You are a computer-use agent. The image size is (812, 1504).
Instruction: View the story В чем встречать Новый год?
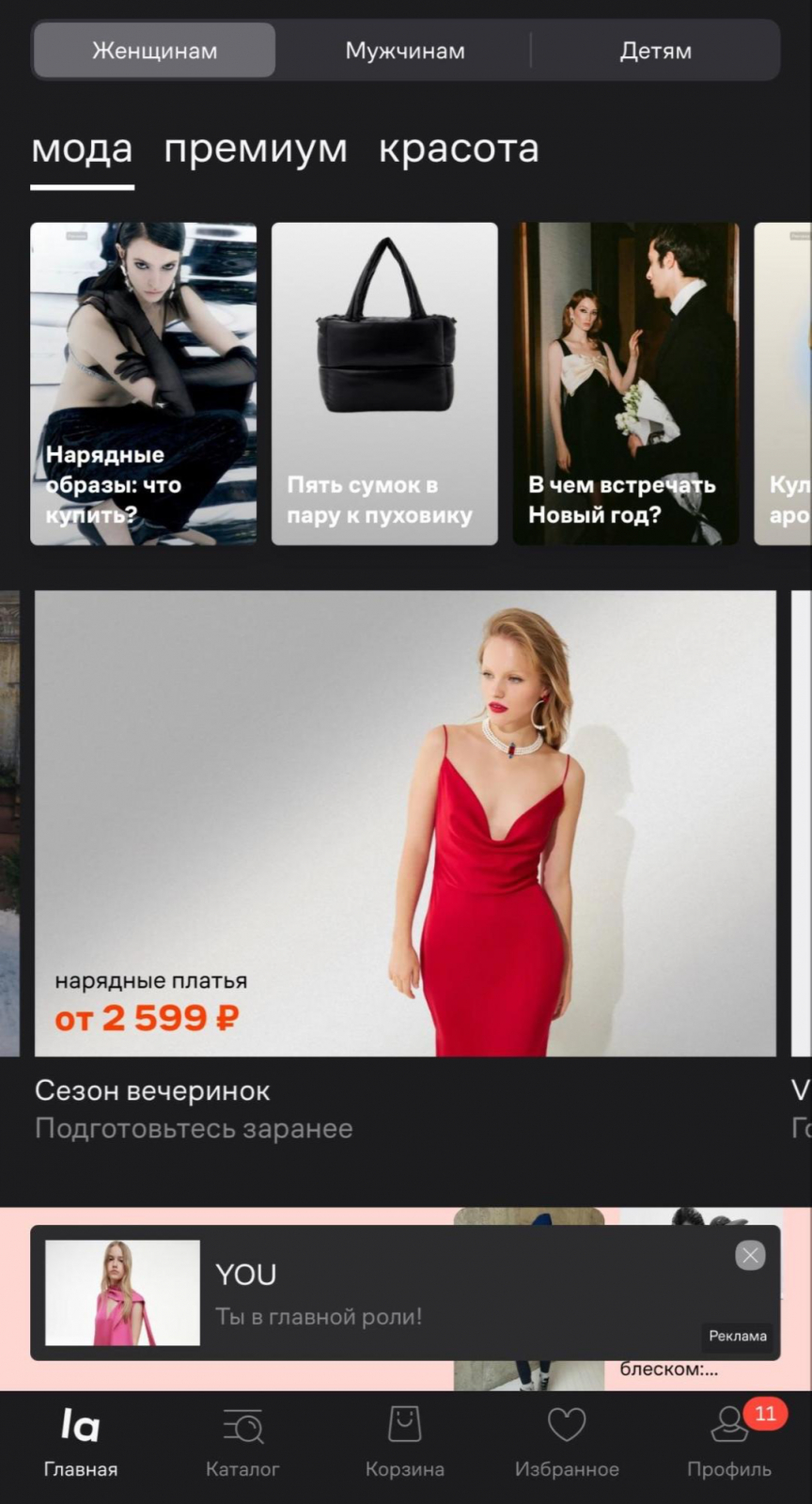click(626, 384)
